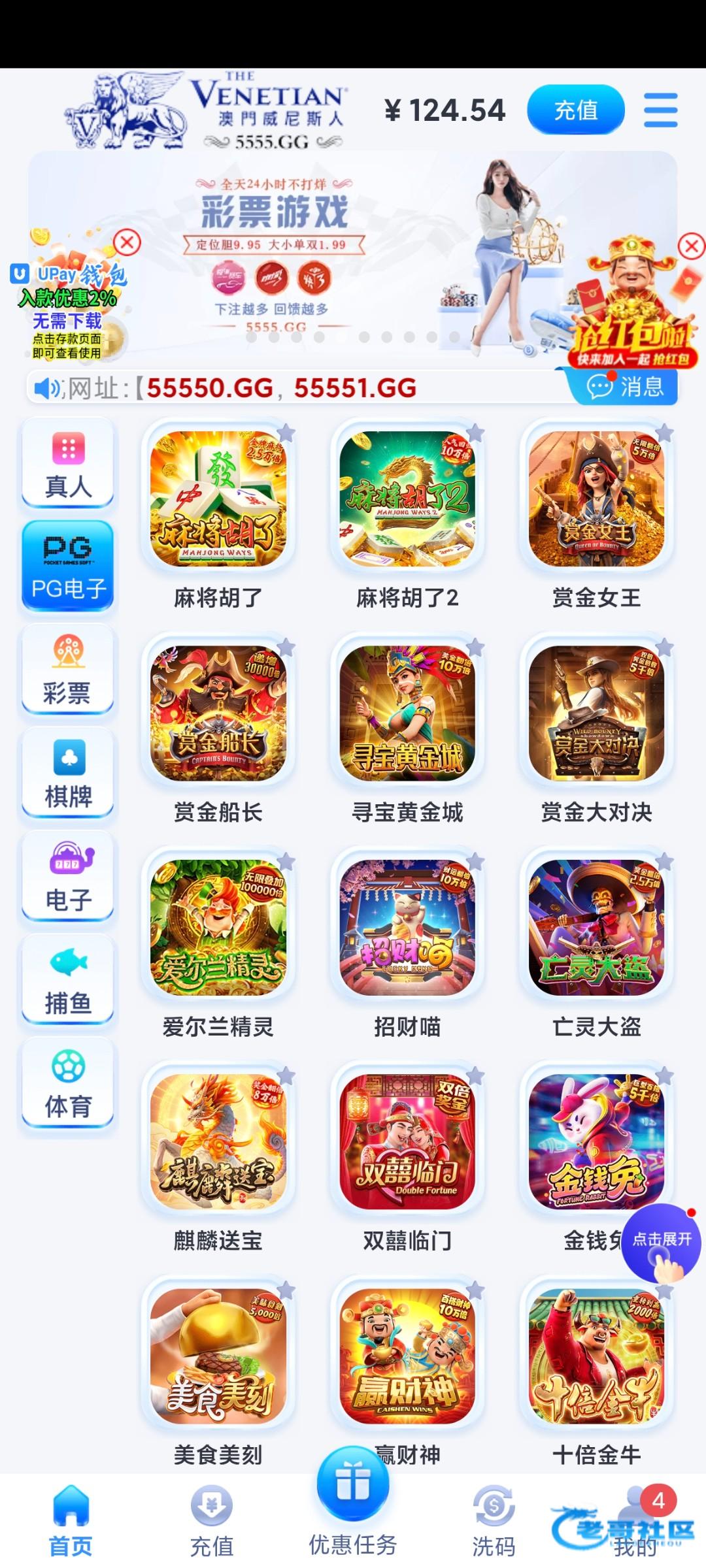The height and width of the screenshot is (1568, 706).
Task: Open the 消息 messages button
Action: [624, 387]
